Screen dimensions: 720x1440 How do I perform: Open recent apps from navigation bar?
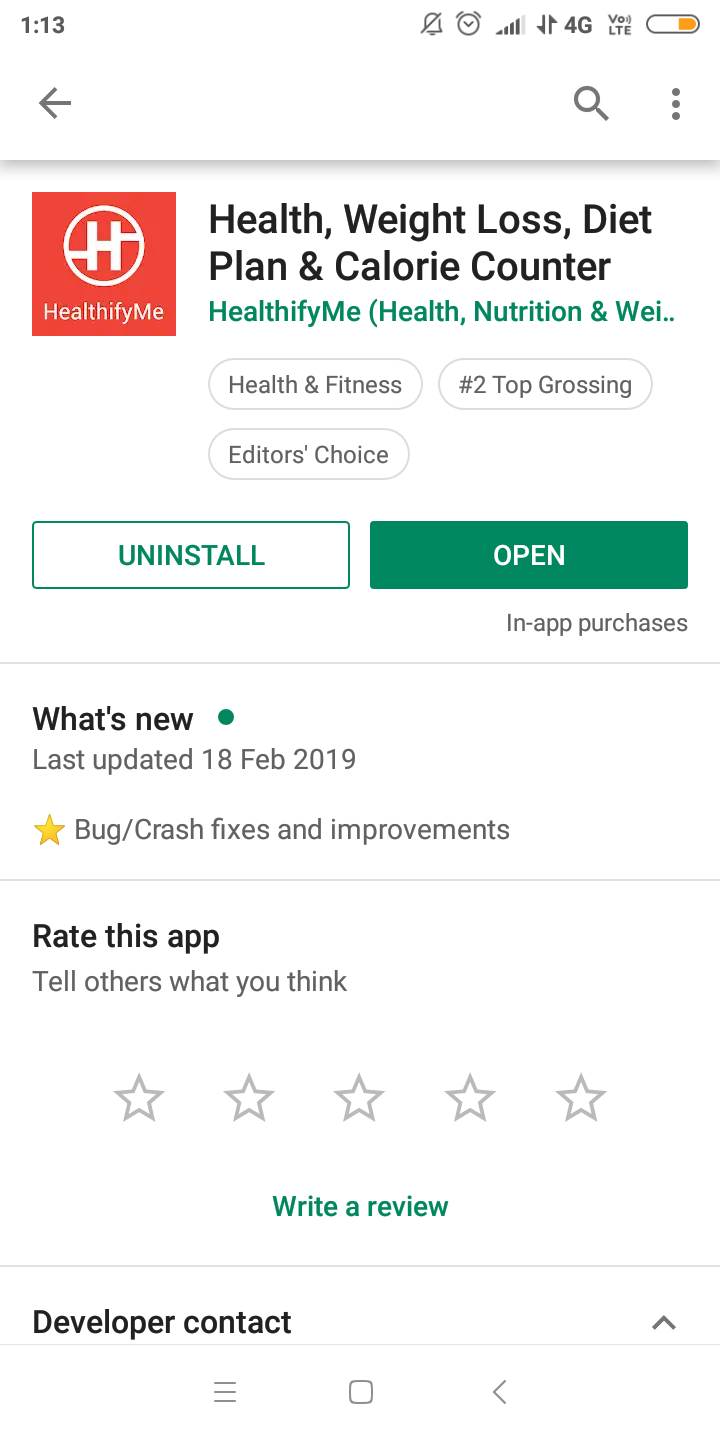pos(225,1392)
